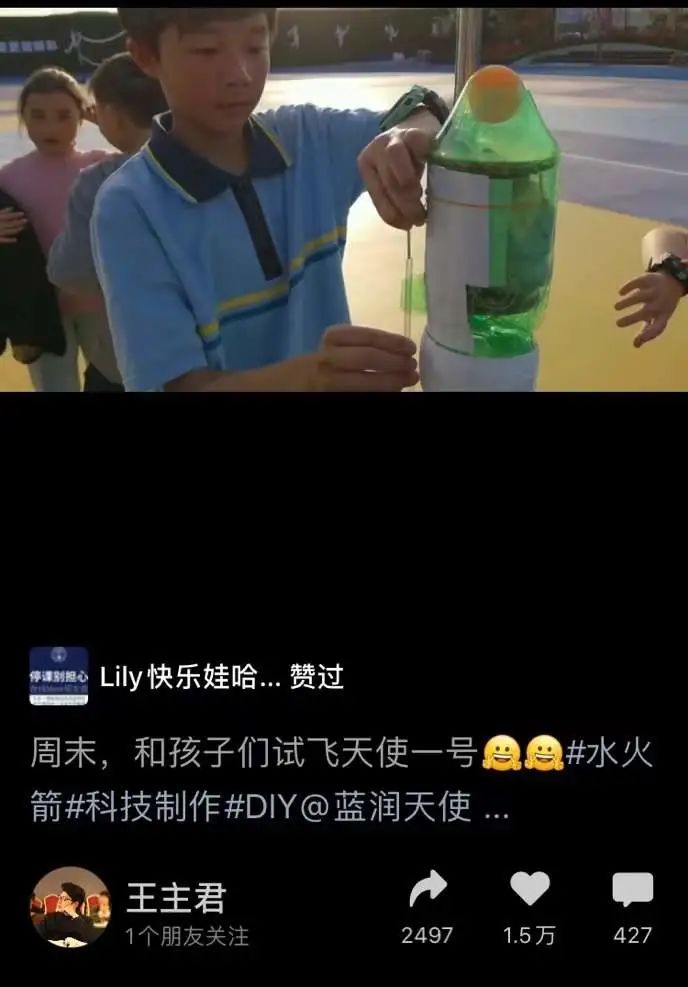
Task: Open Lily快乐娃哈's profile who liked this
Action: 59,677
